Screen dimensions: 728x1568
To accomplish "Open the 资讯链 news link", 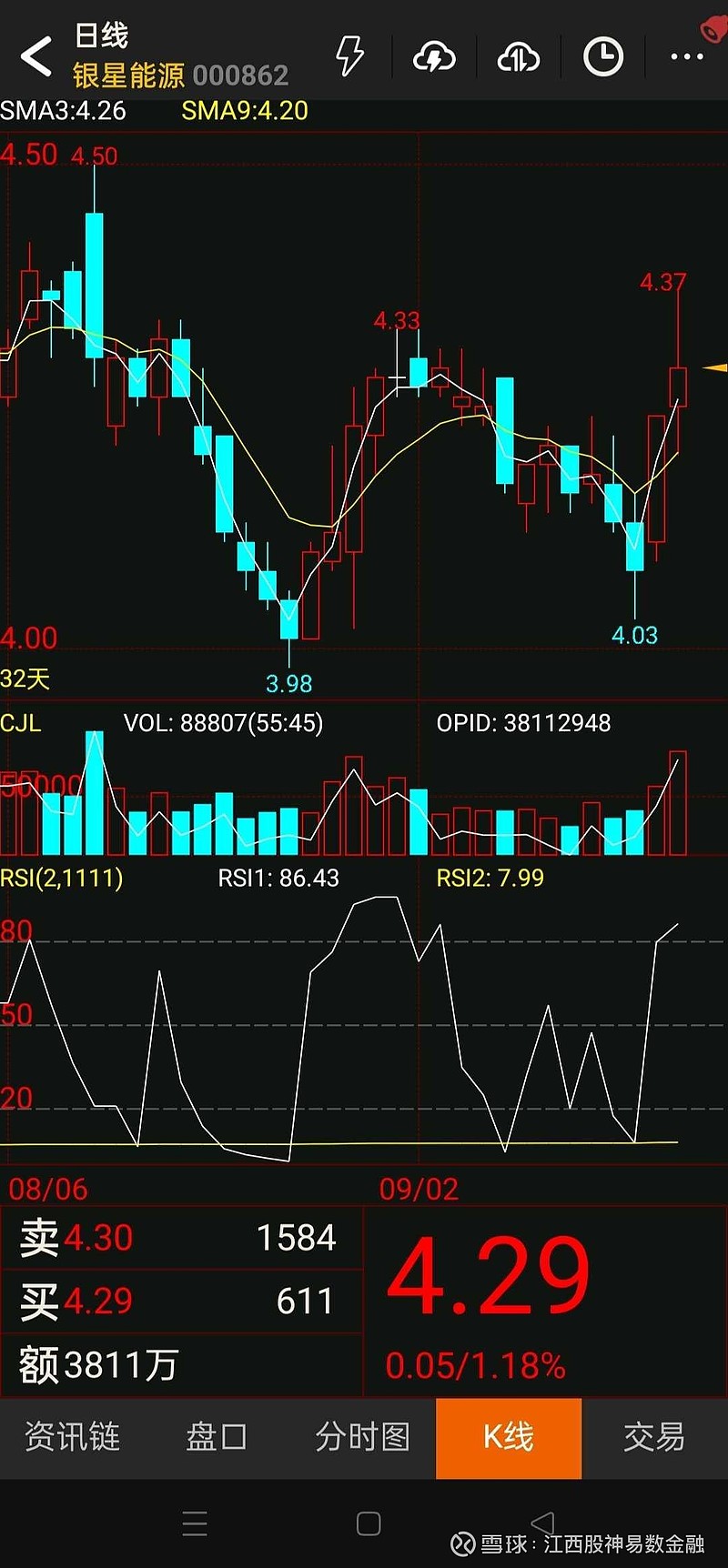I will pyautogui.click(x=71, y=1438).
